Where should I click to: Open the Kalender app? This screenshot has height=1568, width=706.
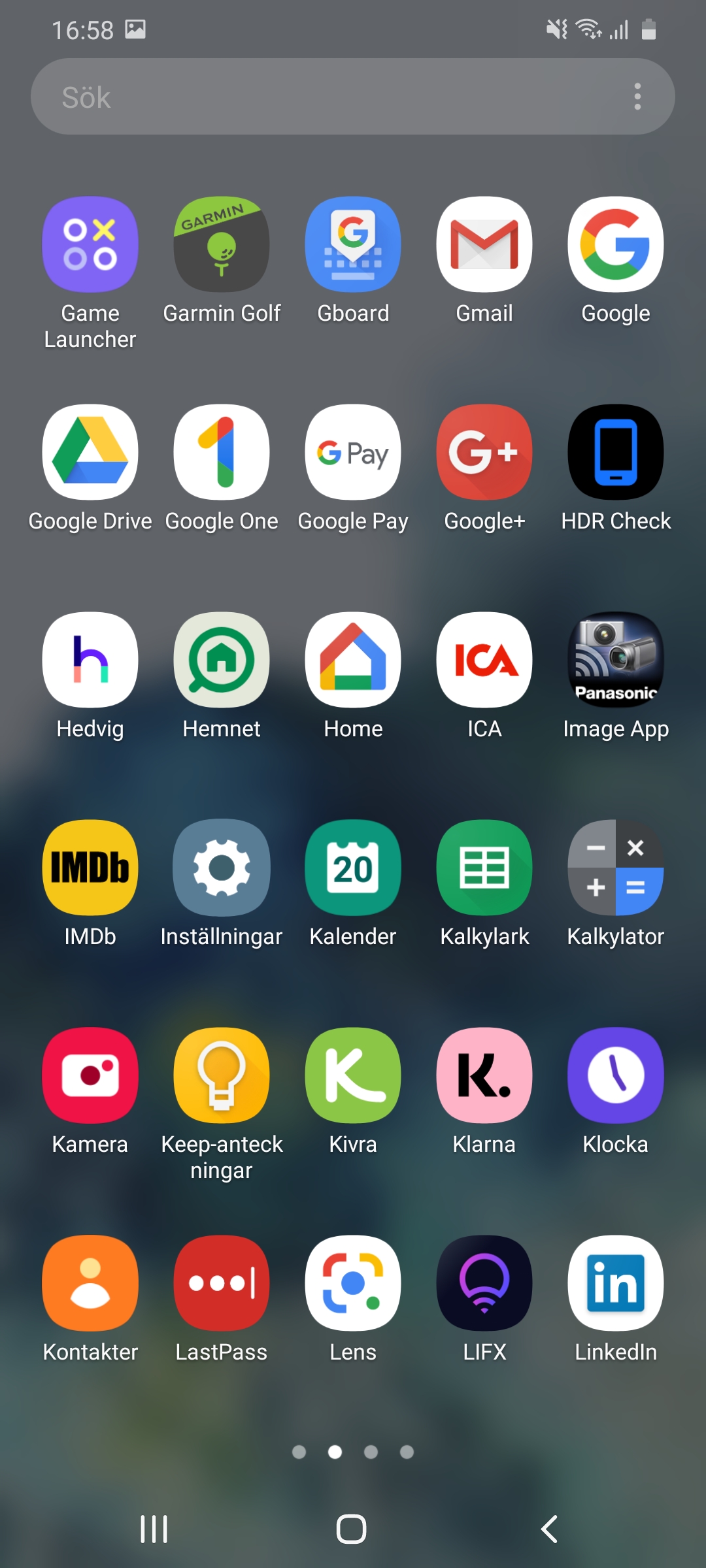tap(353, 868)
